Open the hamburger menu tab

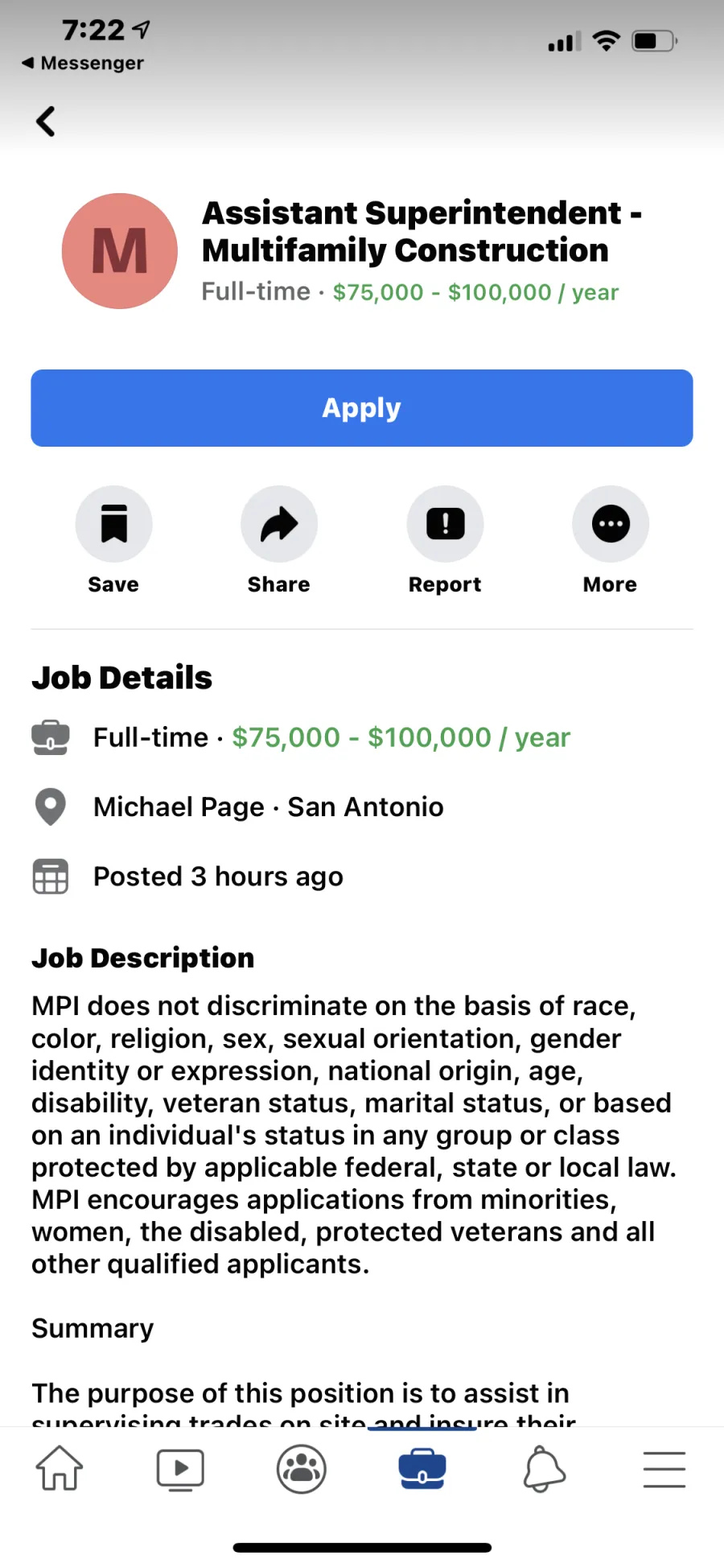tap(664, 1469)
